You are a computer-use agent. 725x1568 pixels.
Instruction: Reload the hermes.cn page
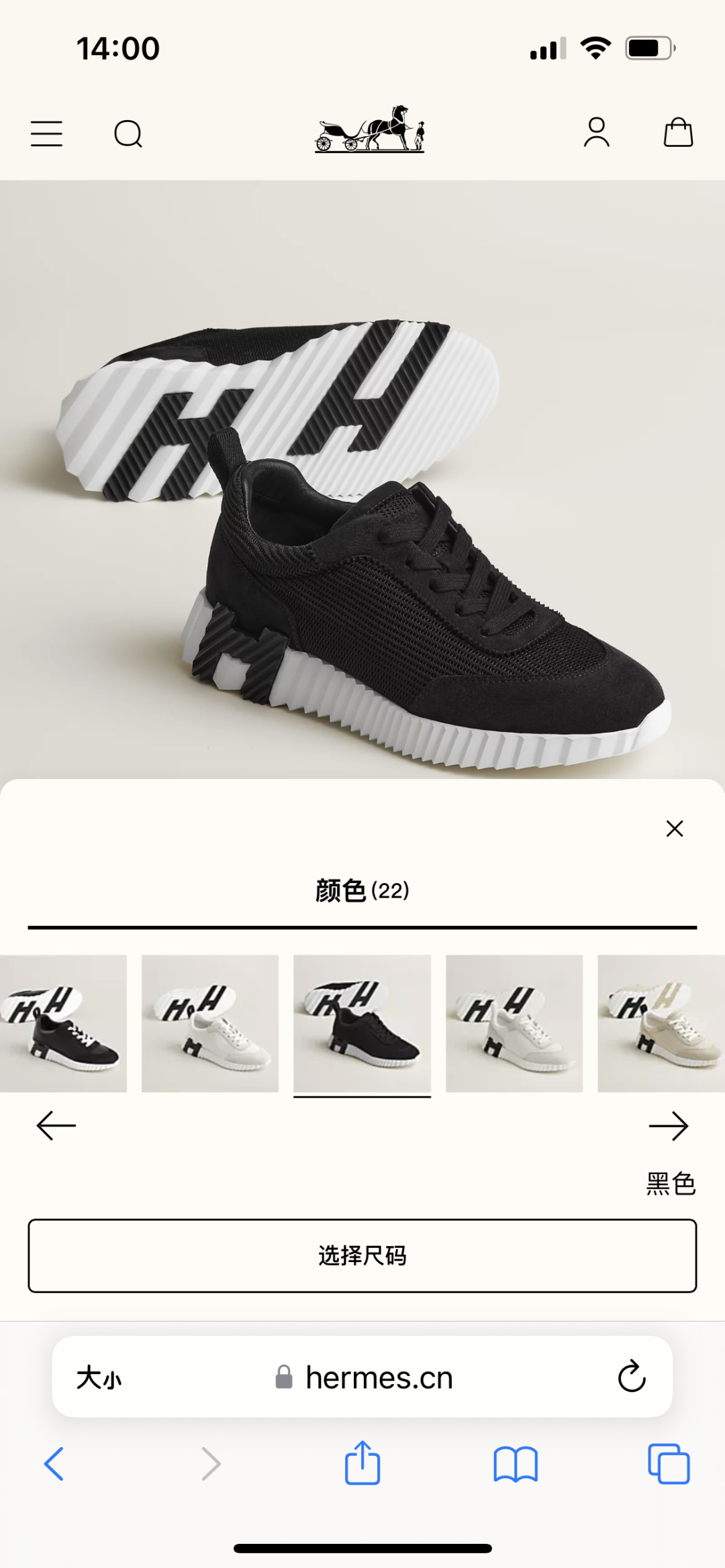pyautogui.click(x=631, y=1377)
